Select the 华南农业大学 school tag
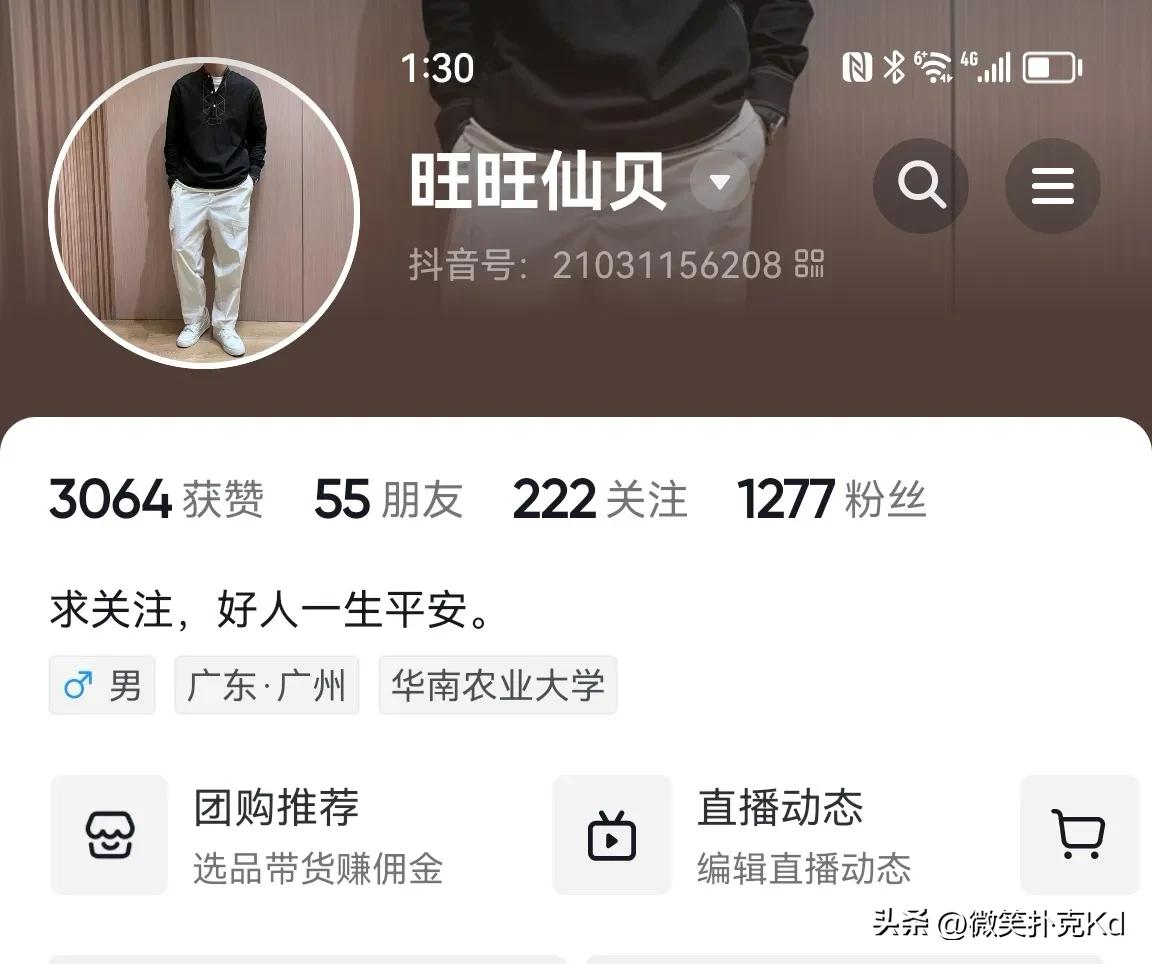This screenshot has width=1152, height=964. pos(497,686)
